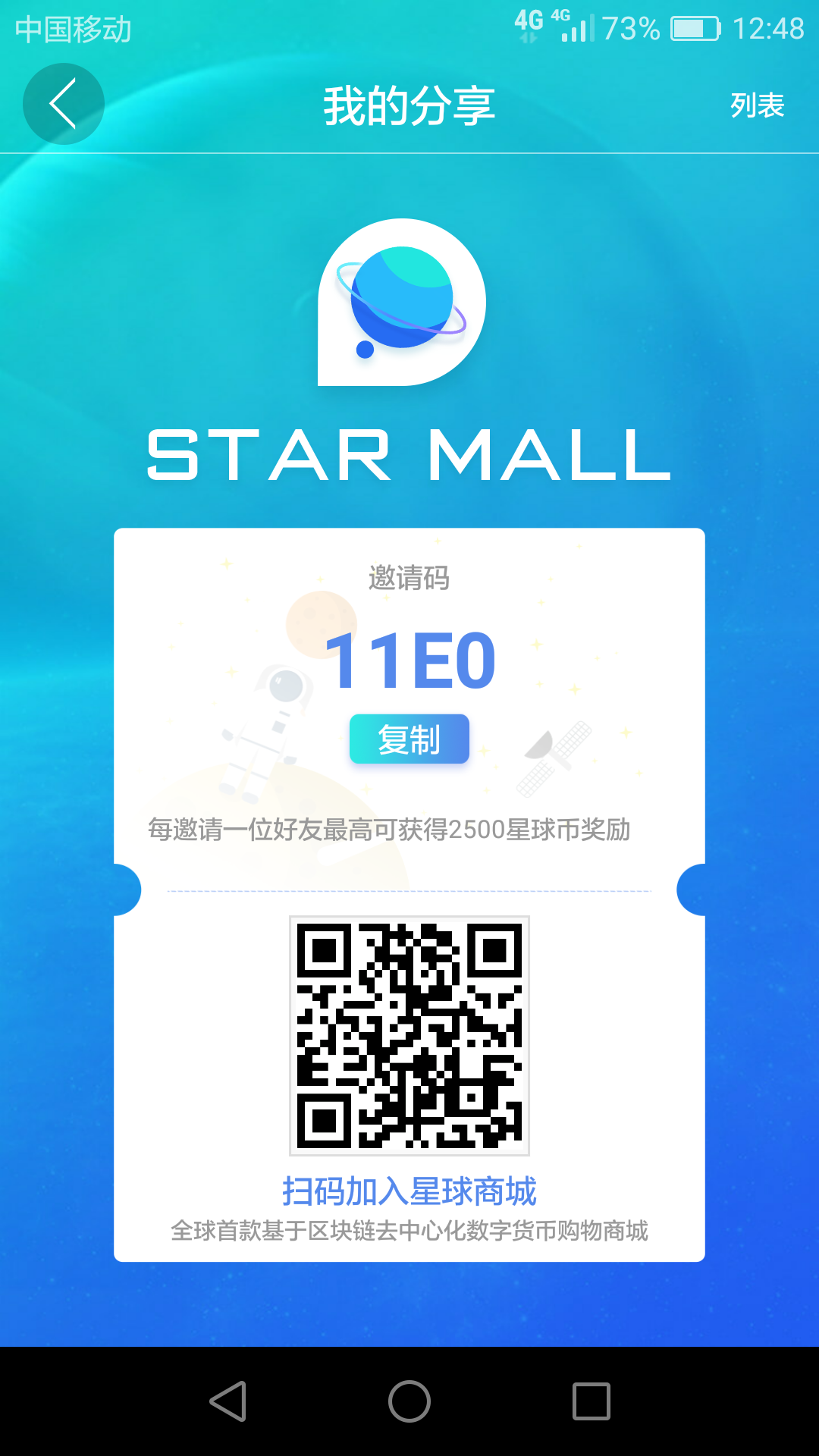
Task: Go back using the top-left arrow
Action: tap(64, 104)
